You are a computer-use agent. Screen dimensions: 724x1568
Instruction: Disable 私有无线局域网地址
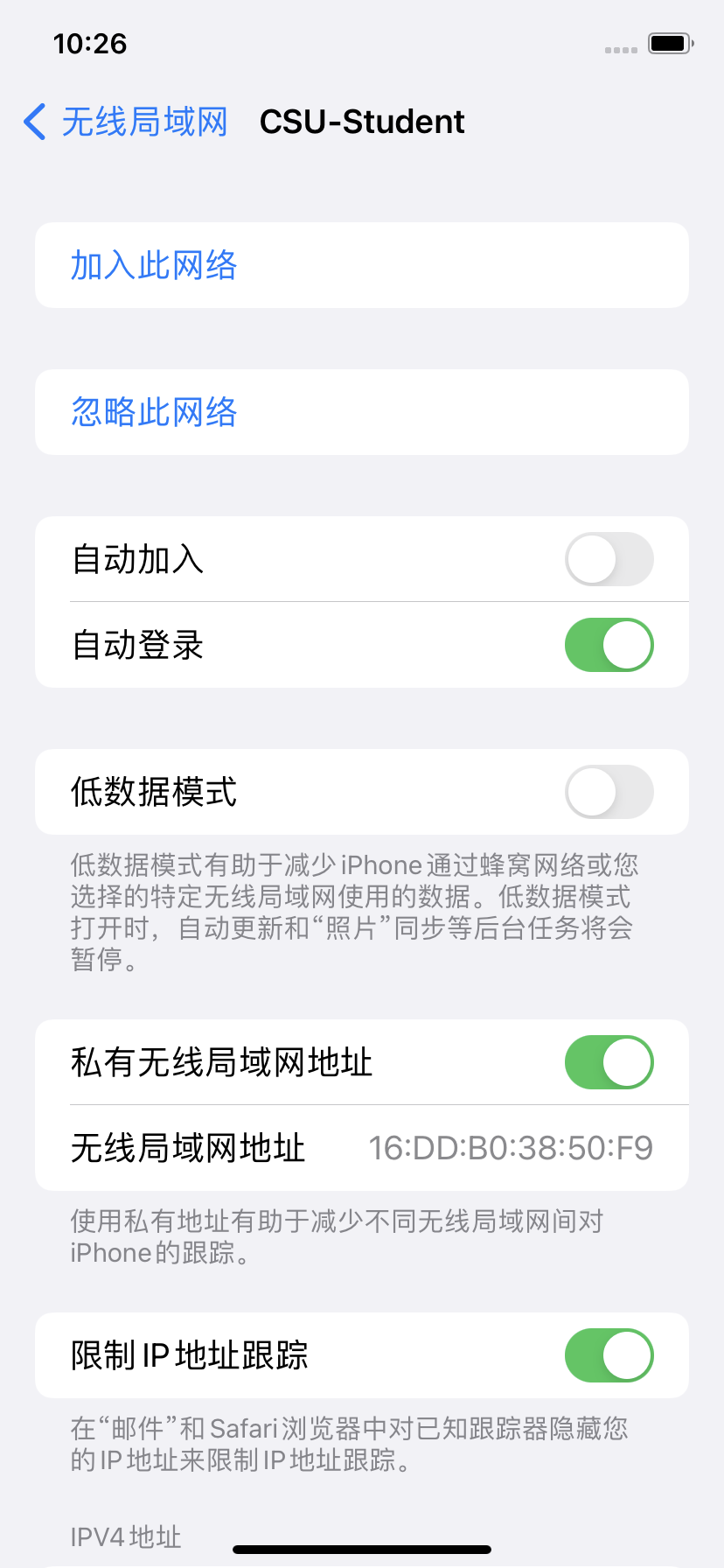[609, 1062]
